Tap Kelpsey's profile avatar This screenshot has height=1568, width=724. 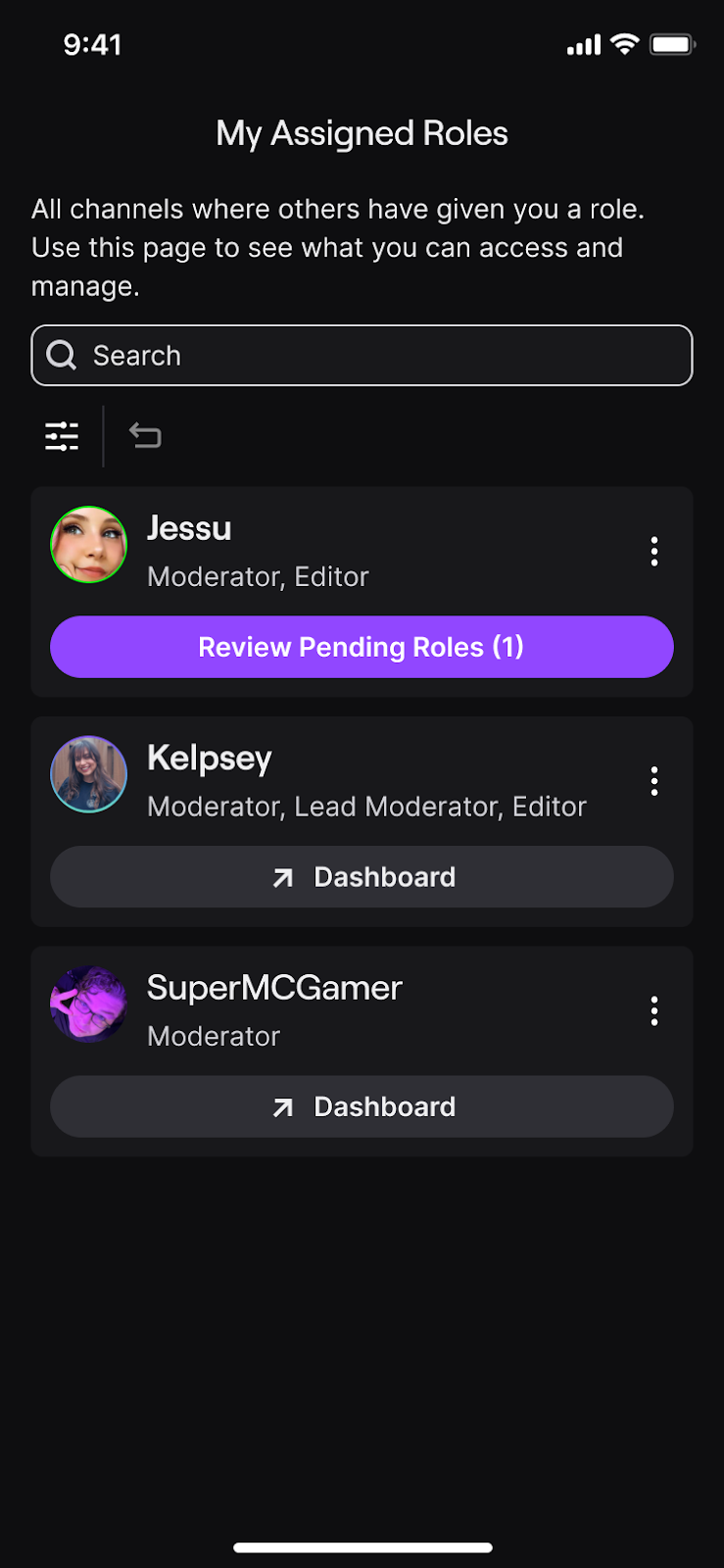click(x=89, y=774)
